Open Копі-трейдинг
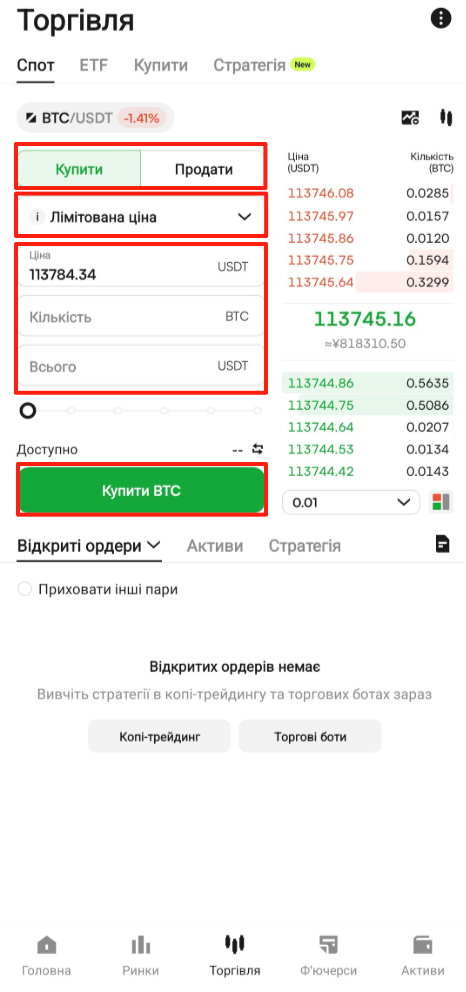 pos(159,736)
